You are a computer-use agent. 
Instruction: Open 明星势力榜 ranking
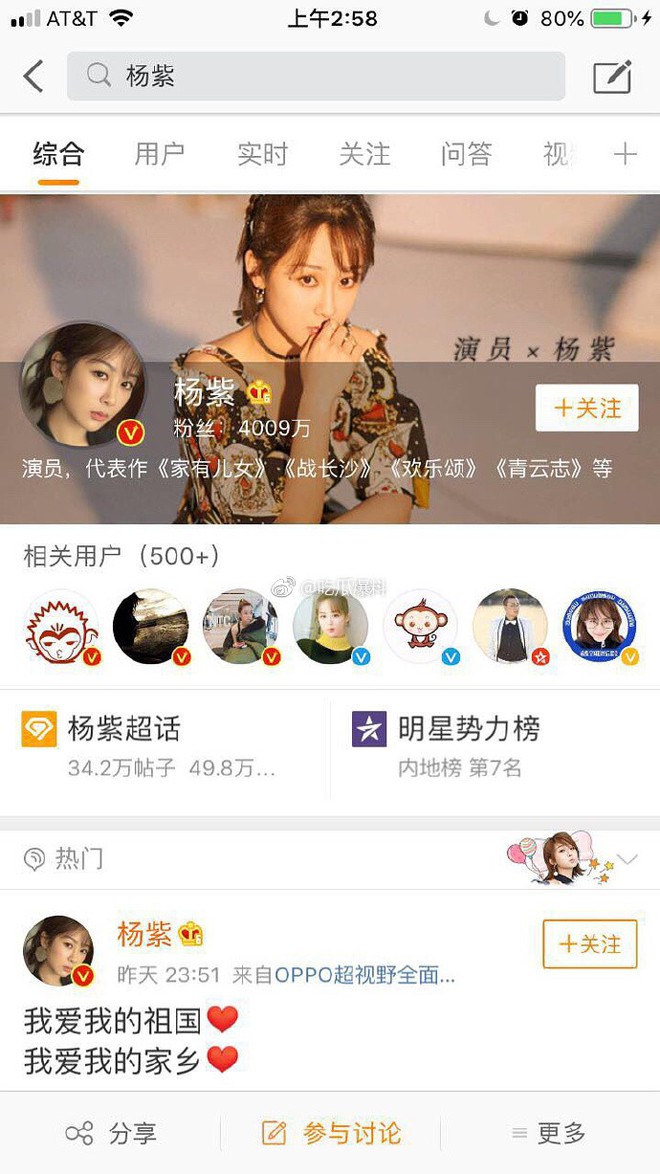tap(468, 728)
